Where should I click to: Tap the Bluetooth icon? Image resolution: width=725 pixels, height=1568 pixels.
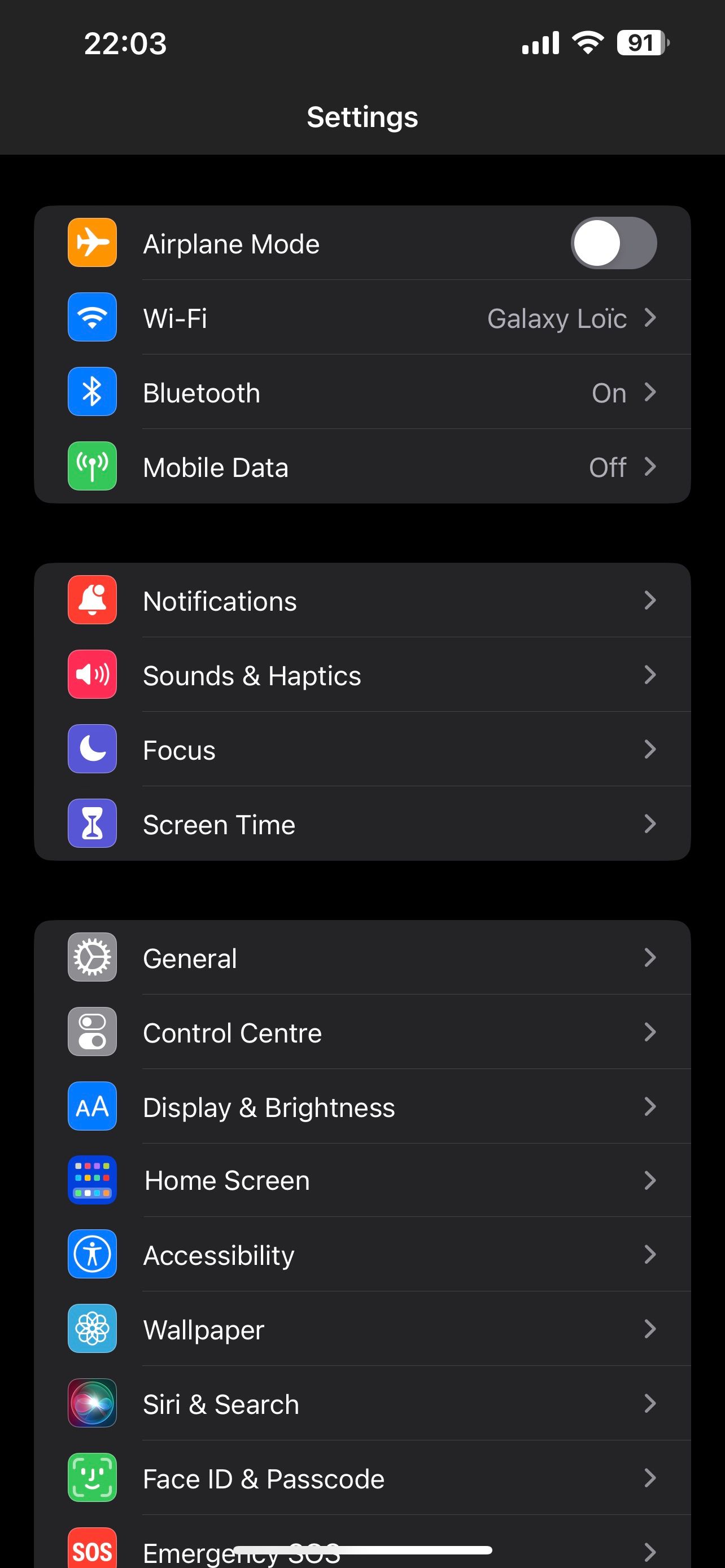(92, 392)
